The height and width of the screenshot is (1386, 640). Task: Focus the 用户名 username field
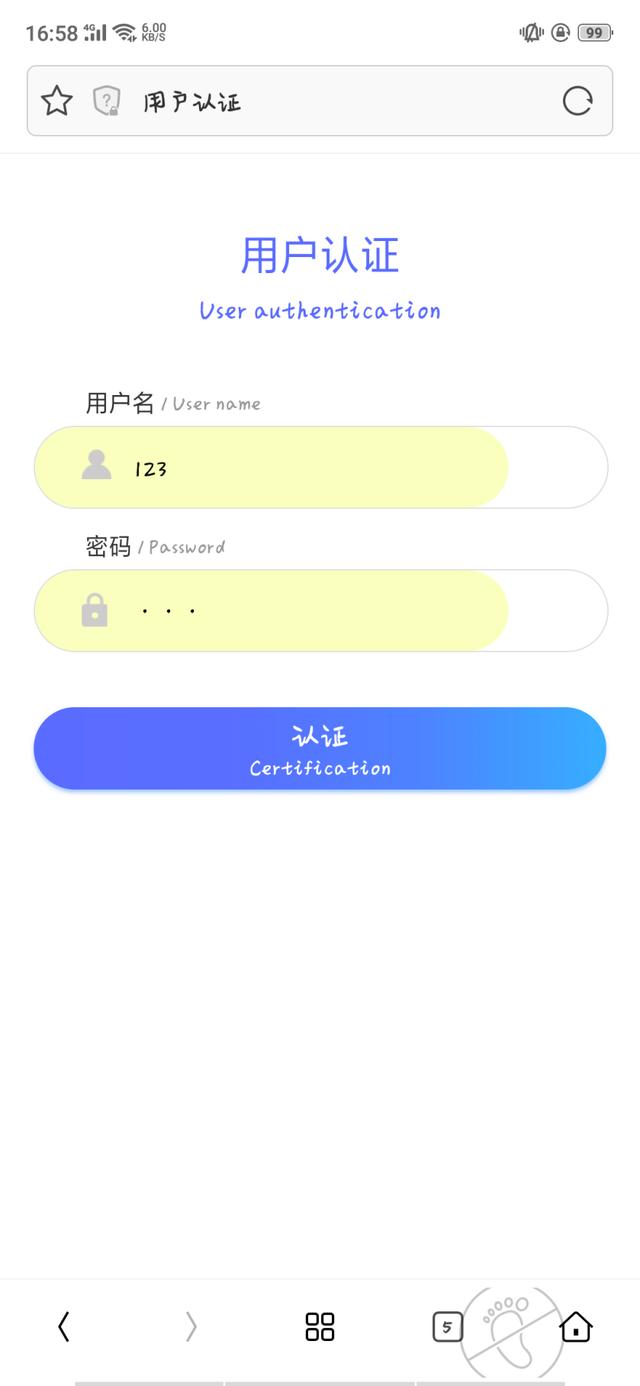click(320, 467)
